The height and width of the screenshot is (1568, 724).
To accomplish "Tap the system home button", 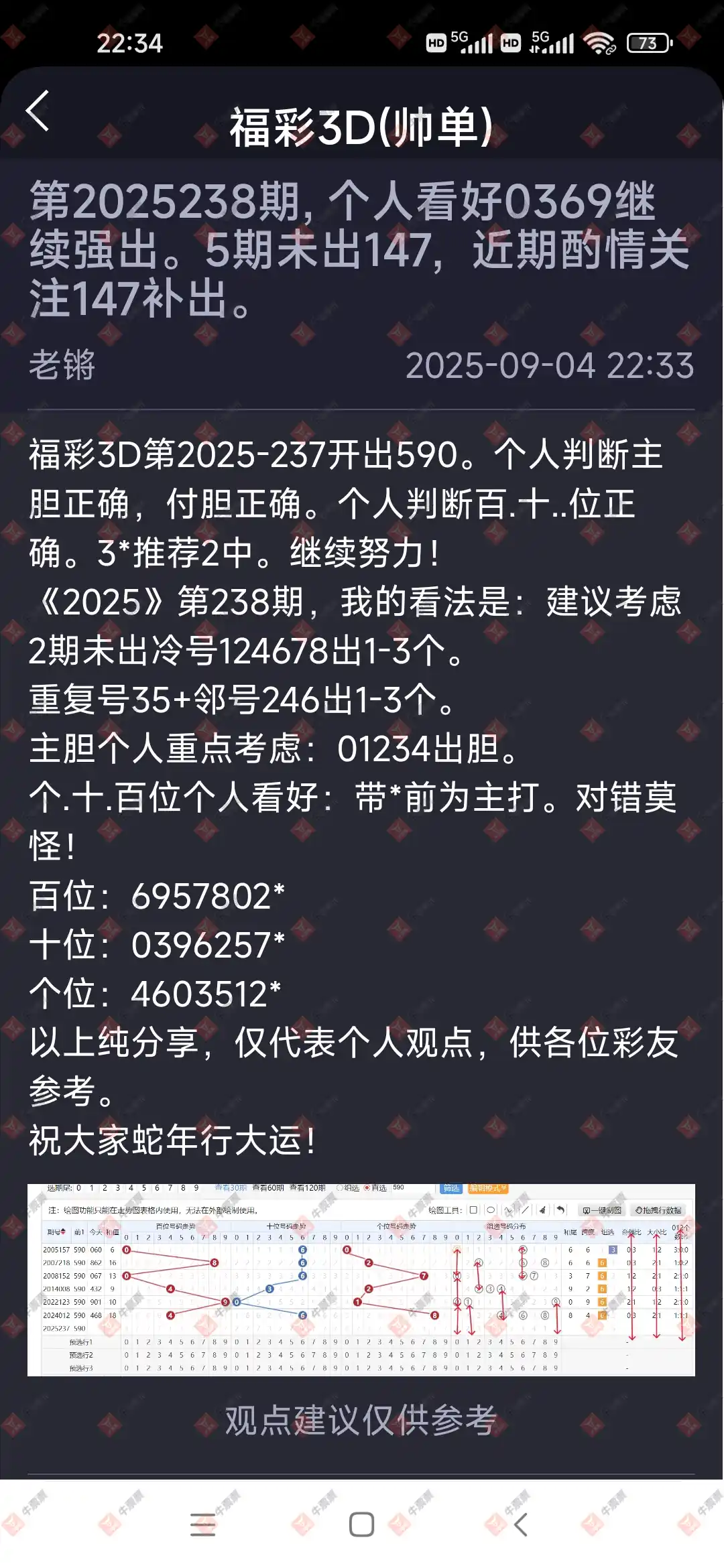I will (362, 1524).
